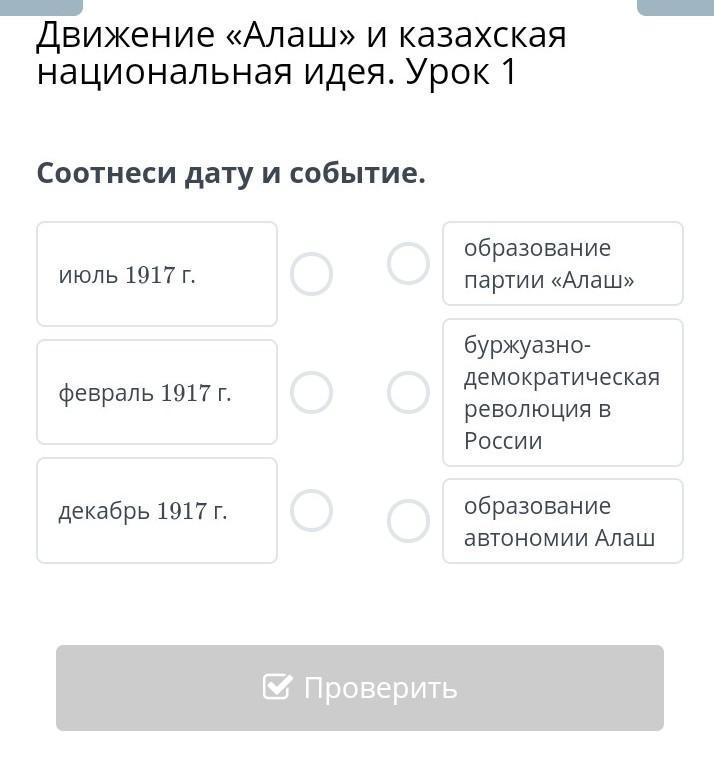
Task: Choose the circle next to буржуазно-демократическая революция в России
Action: click(x=408, y=392)
